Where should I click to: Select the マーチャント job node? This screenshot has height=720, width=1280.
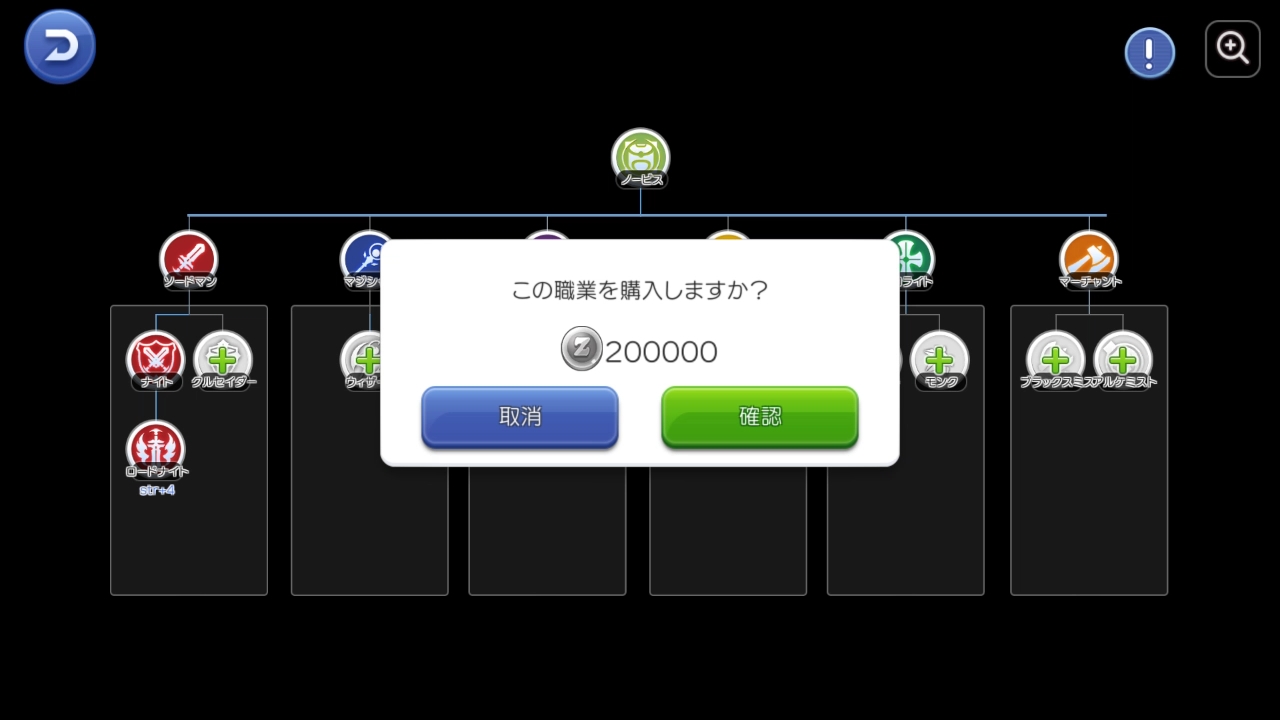(x=1088, y=258)
